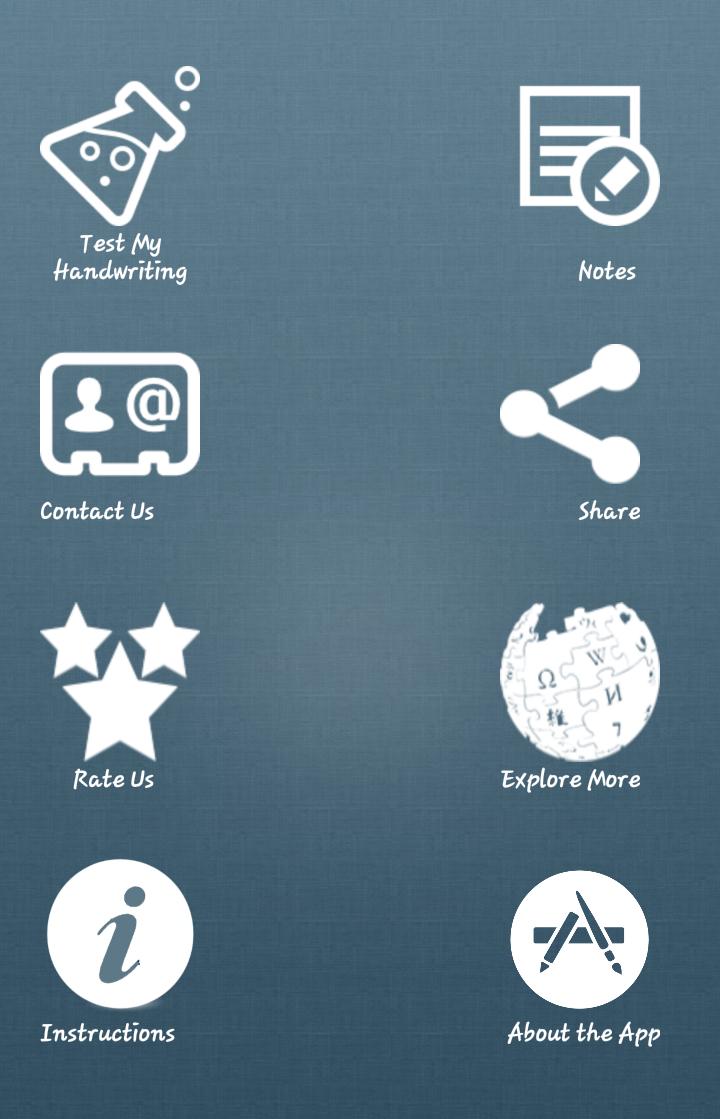View the Instructions
Viewport: 720px width, 1119px height.
119,934
